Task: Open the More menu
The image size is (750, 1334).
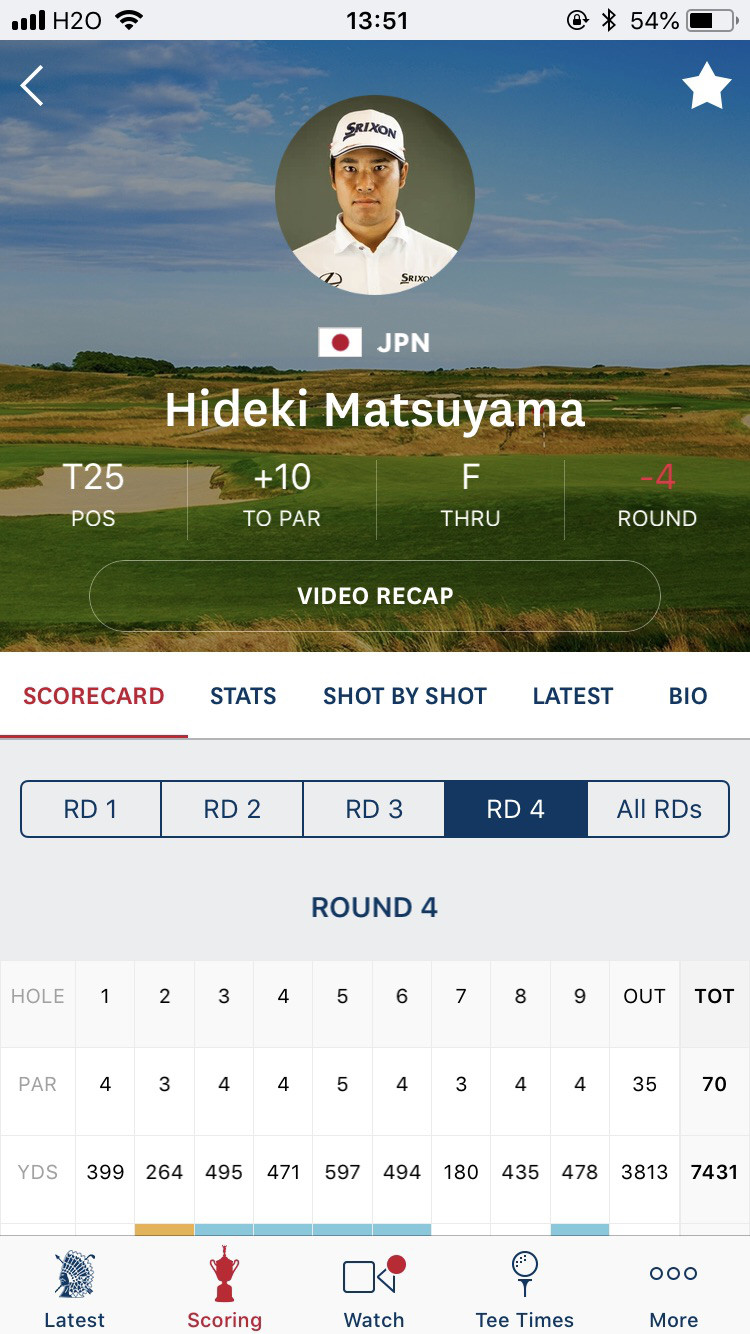Action: coord(674,1288)
